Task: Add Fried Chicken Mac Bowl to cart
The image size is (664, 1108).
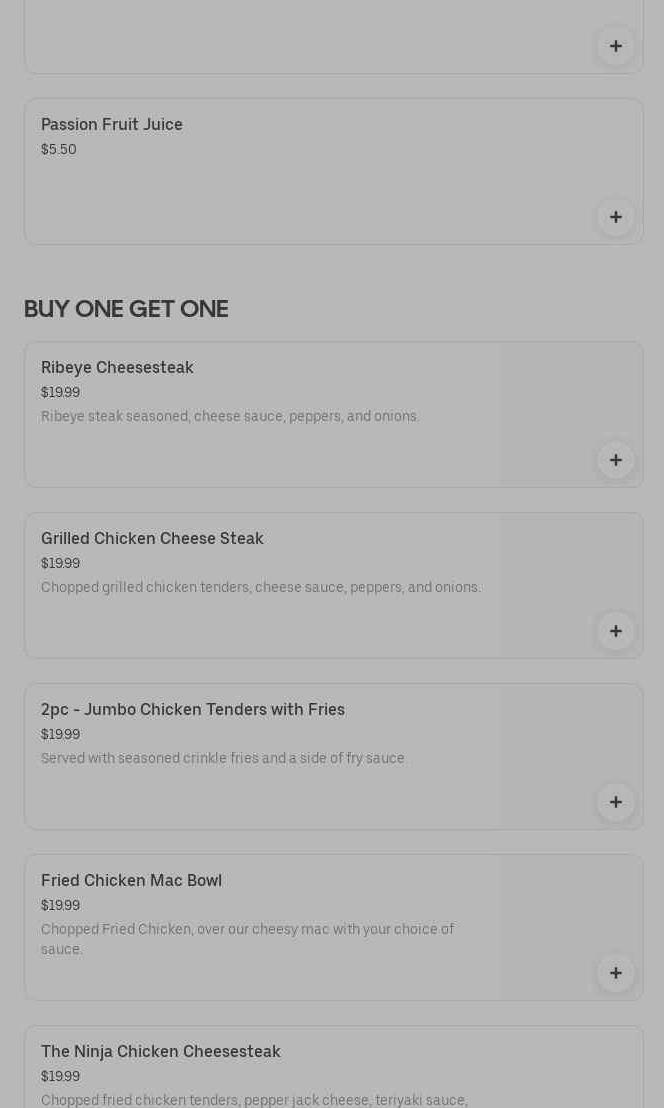Action: pyautogui.click(x=615, y=973)
